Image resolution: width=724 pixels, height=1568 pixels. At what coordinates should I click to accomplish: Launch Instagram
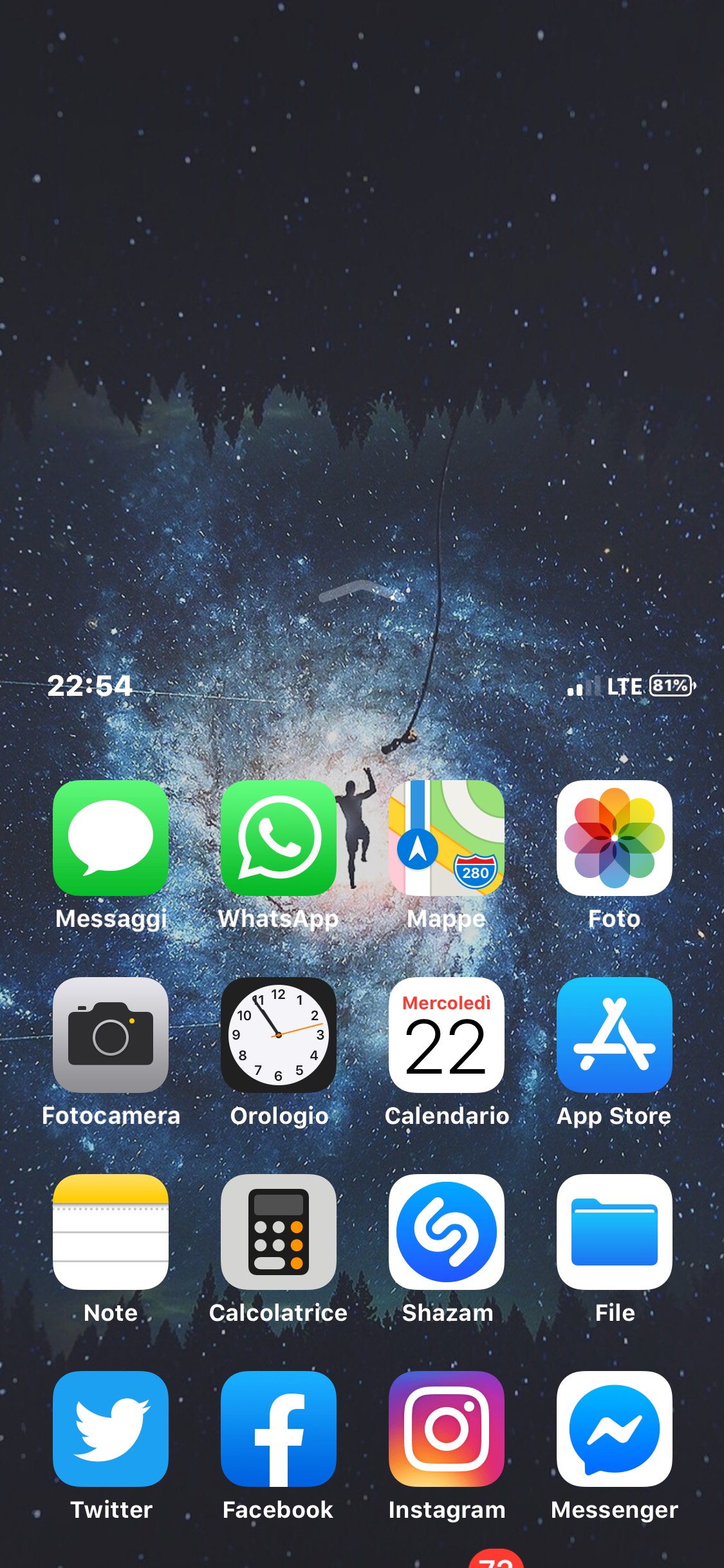pyautogui.click(x=447, y=1428)
